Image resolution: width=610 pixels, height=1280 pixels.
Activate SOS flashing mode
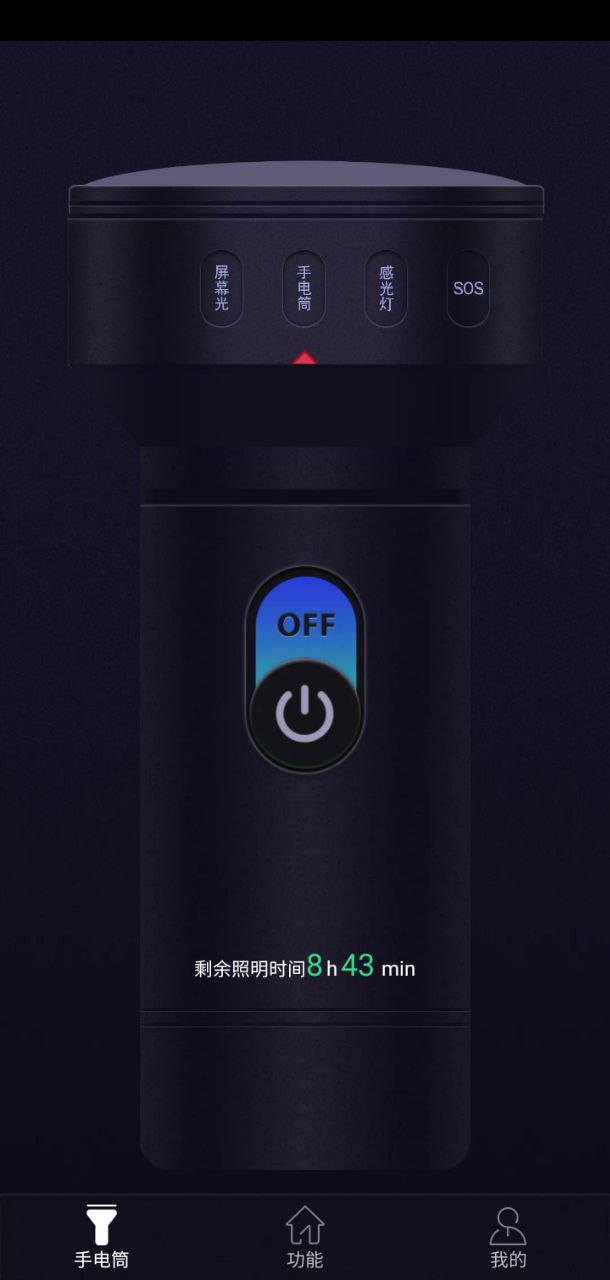(468, 288)
